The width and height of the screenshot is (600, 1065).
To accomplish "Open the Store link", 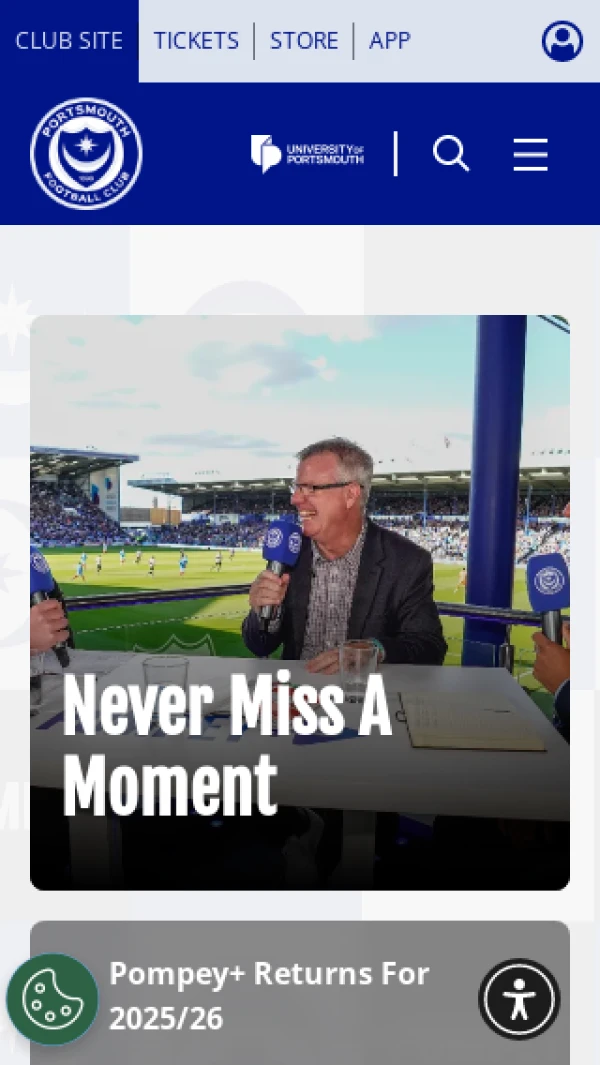I will click(304, 41).
